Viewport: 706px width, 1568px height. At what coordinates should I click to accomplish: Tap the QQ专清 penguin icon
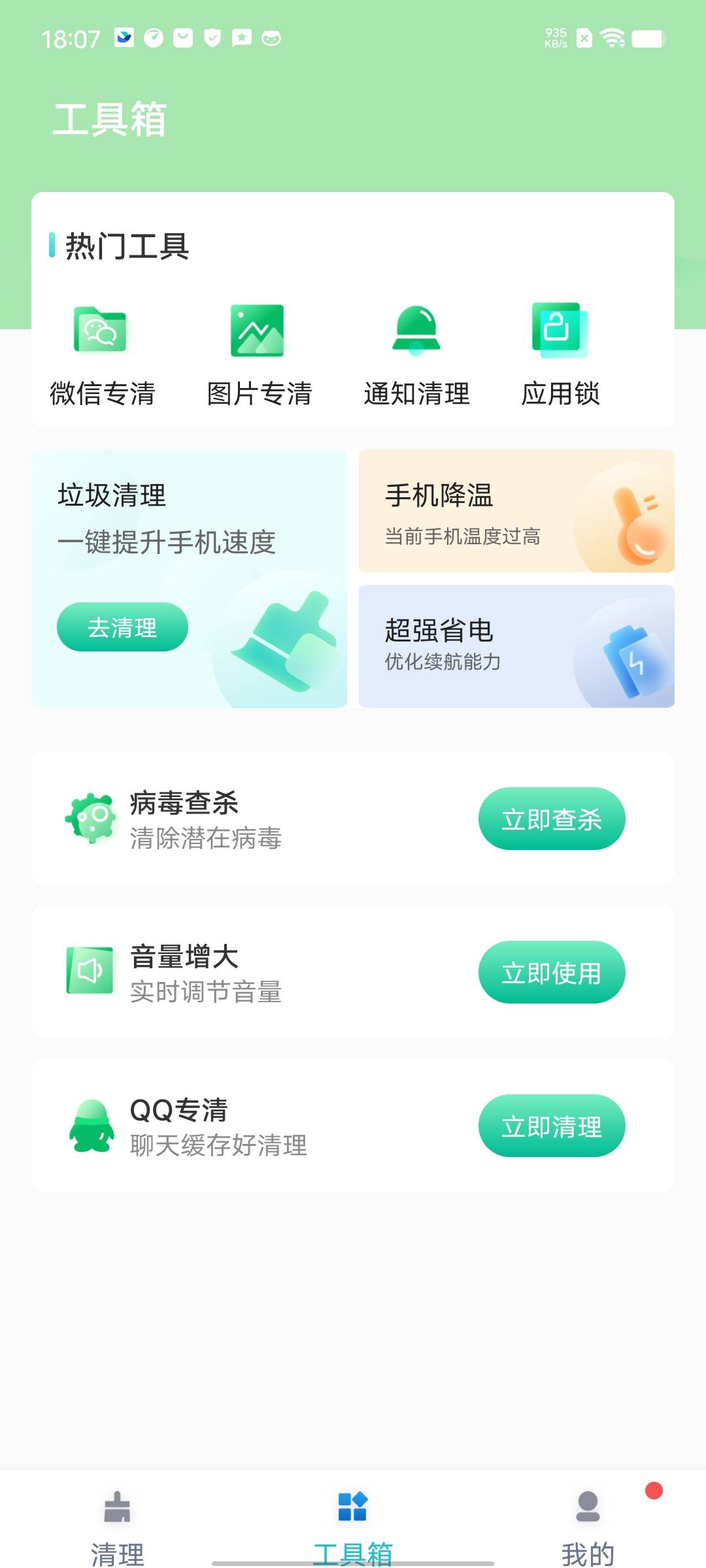[92, 1125]
